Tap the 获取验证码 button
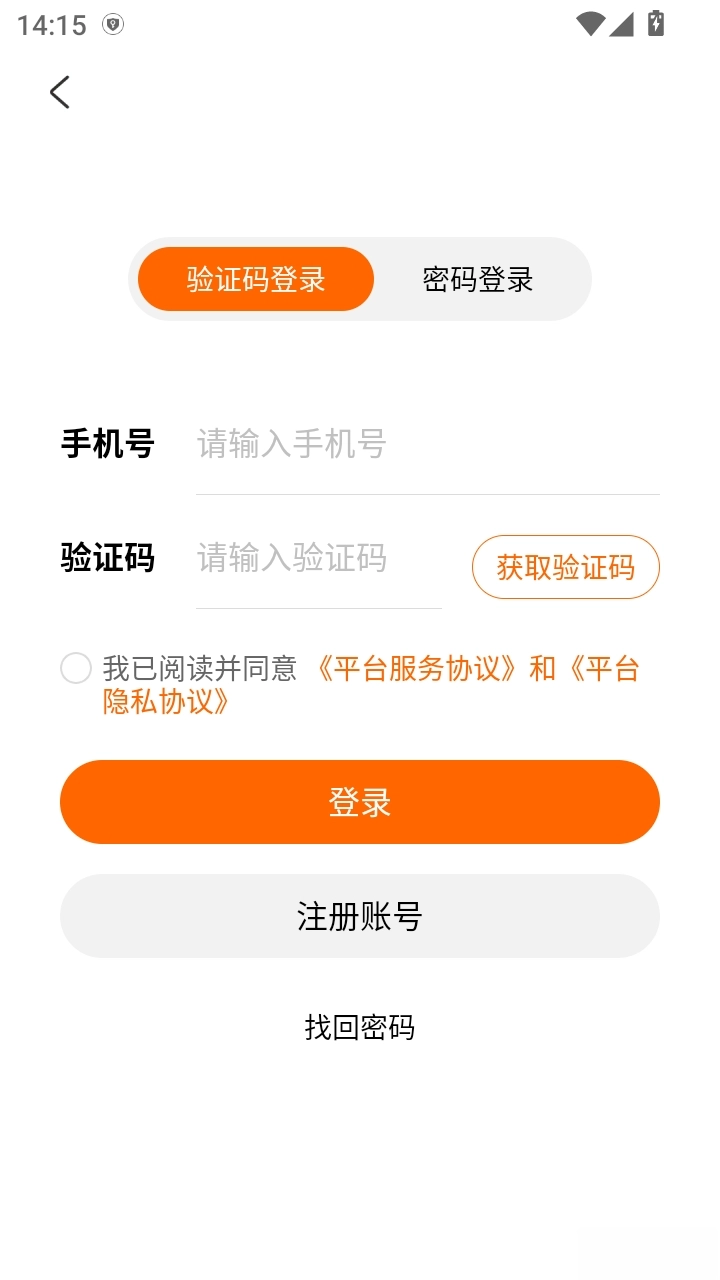The image size is (720, 1280). tap(565, 567)
